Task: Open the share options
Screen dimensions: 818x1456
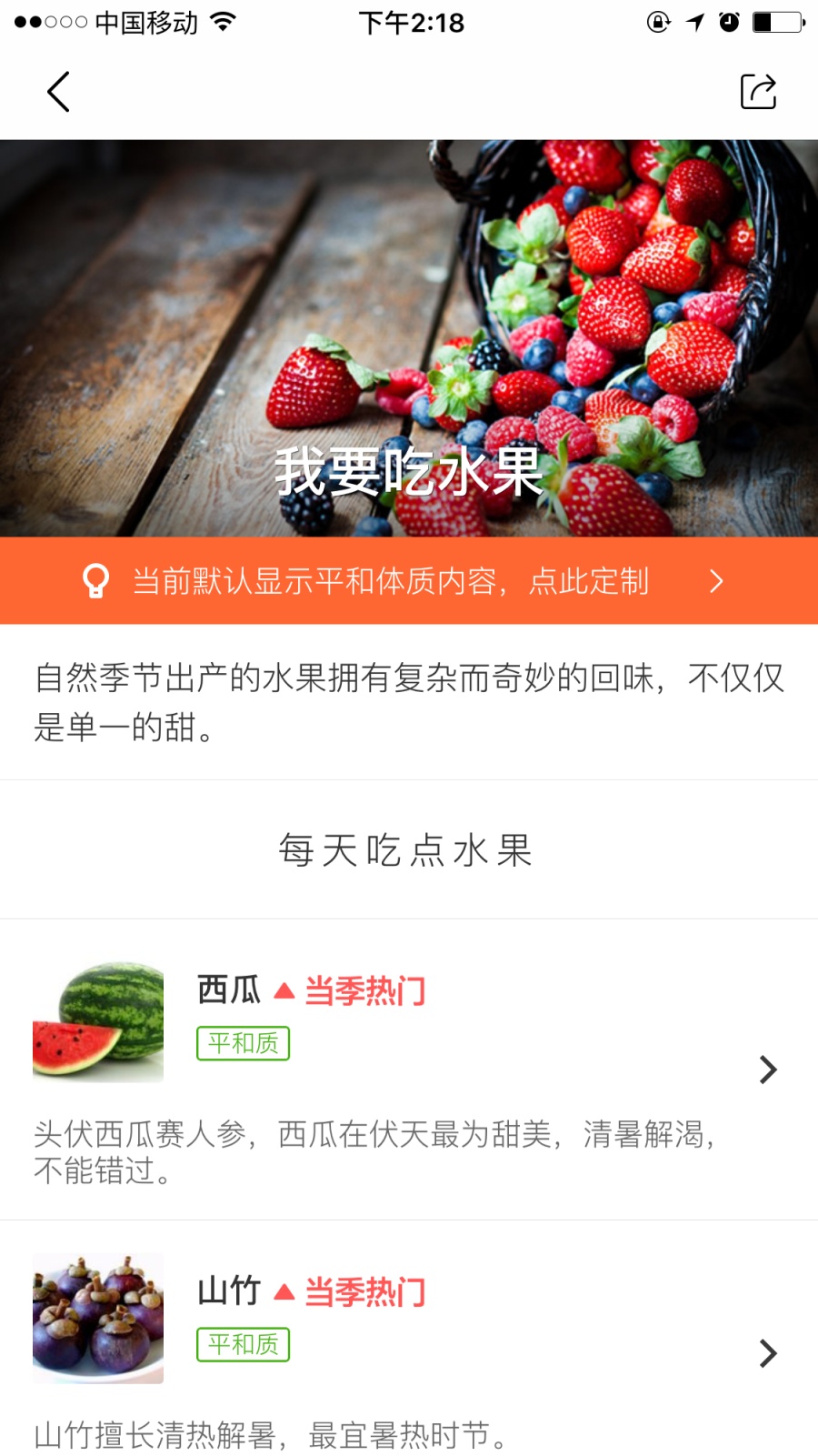Action: [x=758, y=91]
